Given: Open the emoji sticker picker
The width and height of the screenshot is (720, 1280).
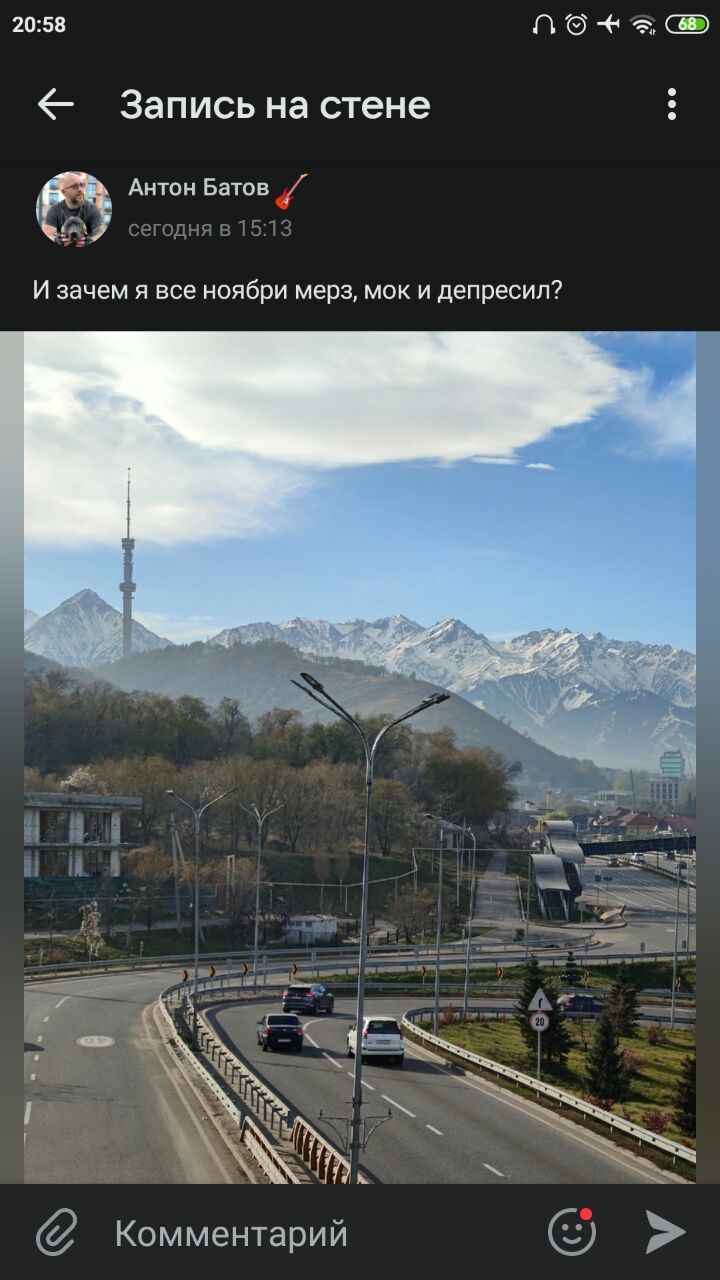Looking at the screenshot, I should pos(572,1232).
